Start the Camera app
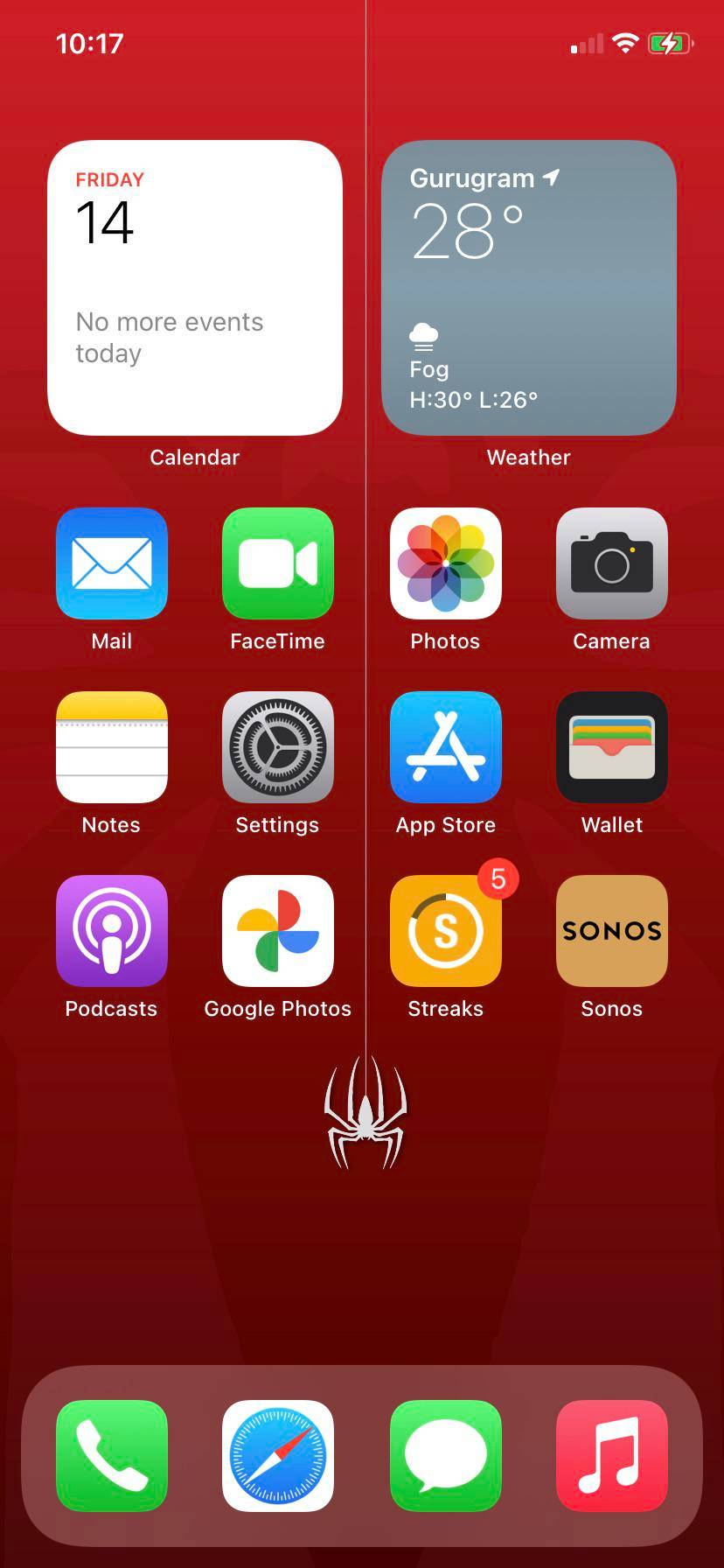The width and height of the screenshot is (724, 1568). click(x=611, y=563)
